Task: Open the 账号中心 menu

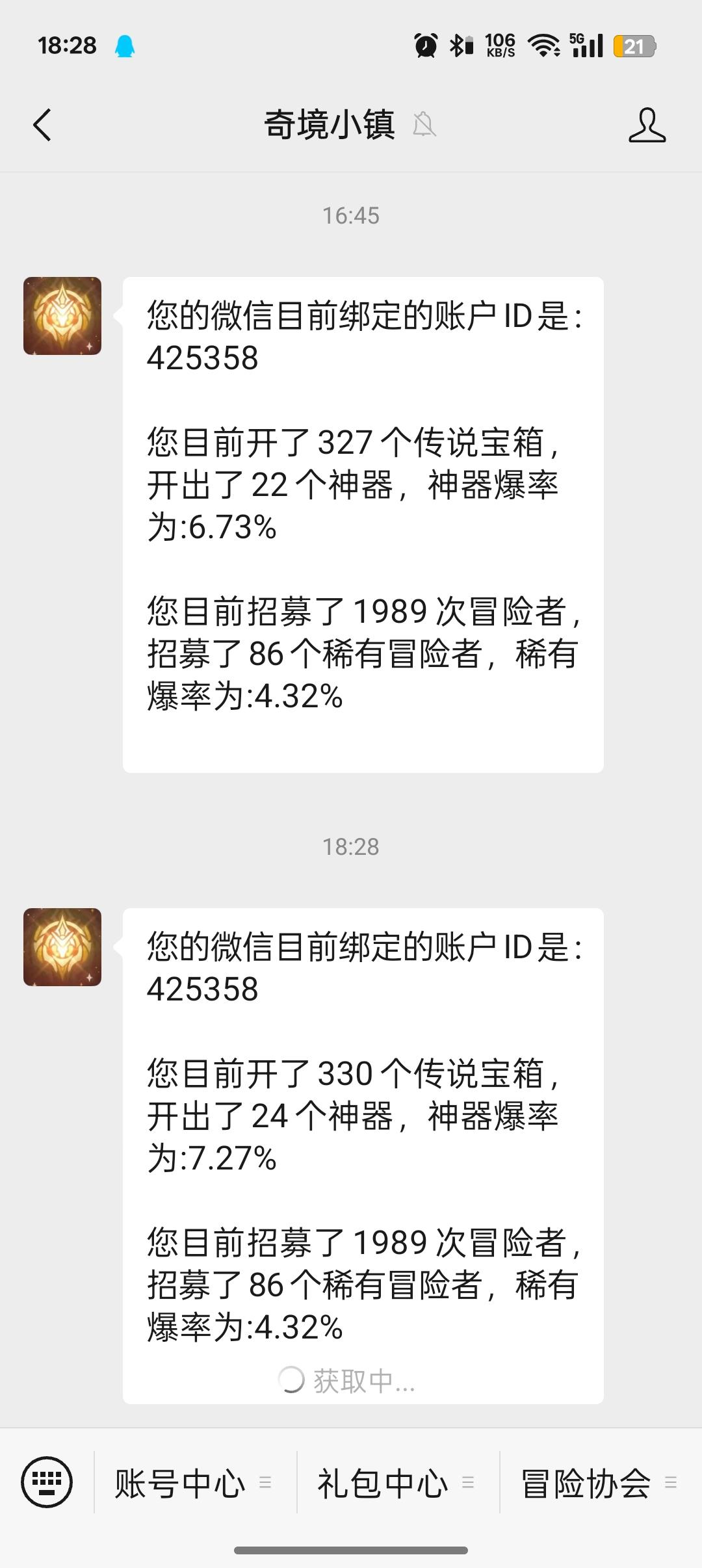Action: coord(193,1483)
